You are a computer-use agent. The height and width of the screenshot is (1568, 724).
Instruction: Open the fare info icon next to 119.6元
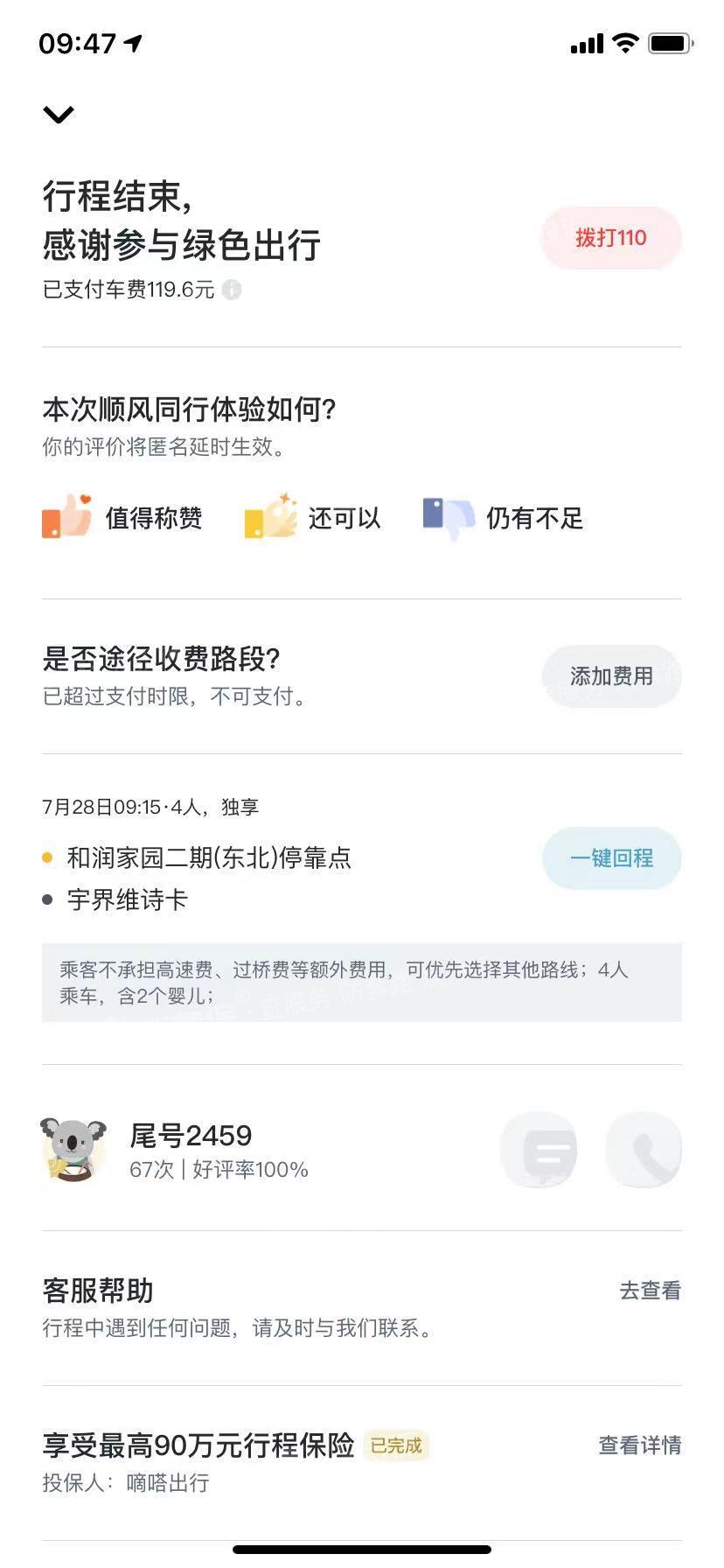click(232, 290)
